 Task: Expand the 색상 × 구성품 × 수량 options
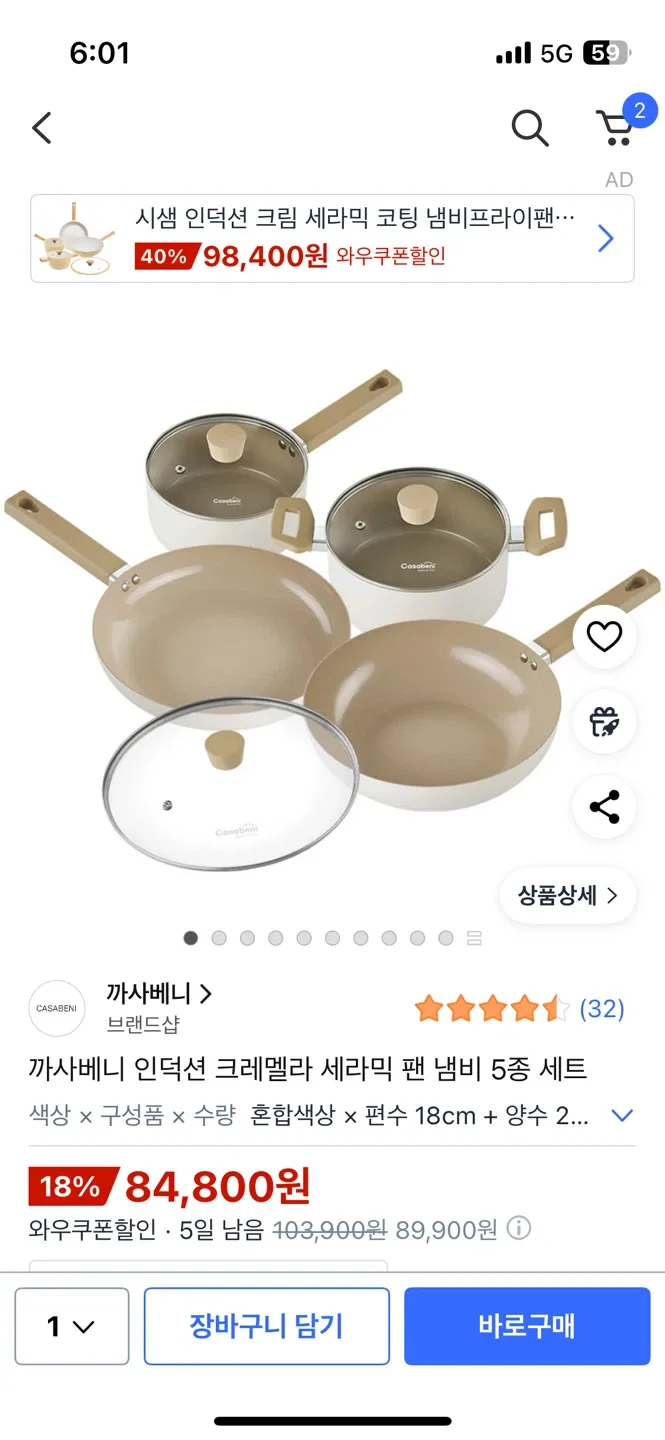coord(622,1115)
